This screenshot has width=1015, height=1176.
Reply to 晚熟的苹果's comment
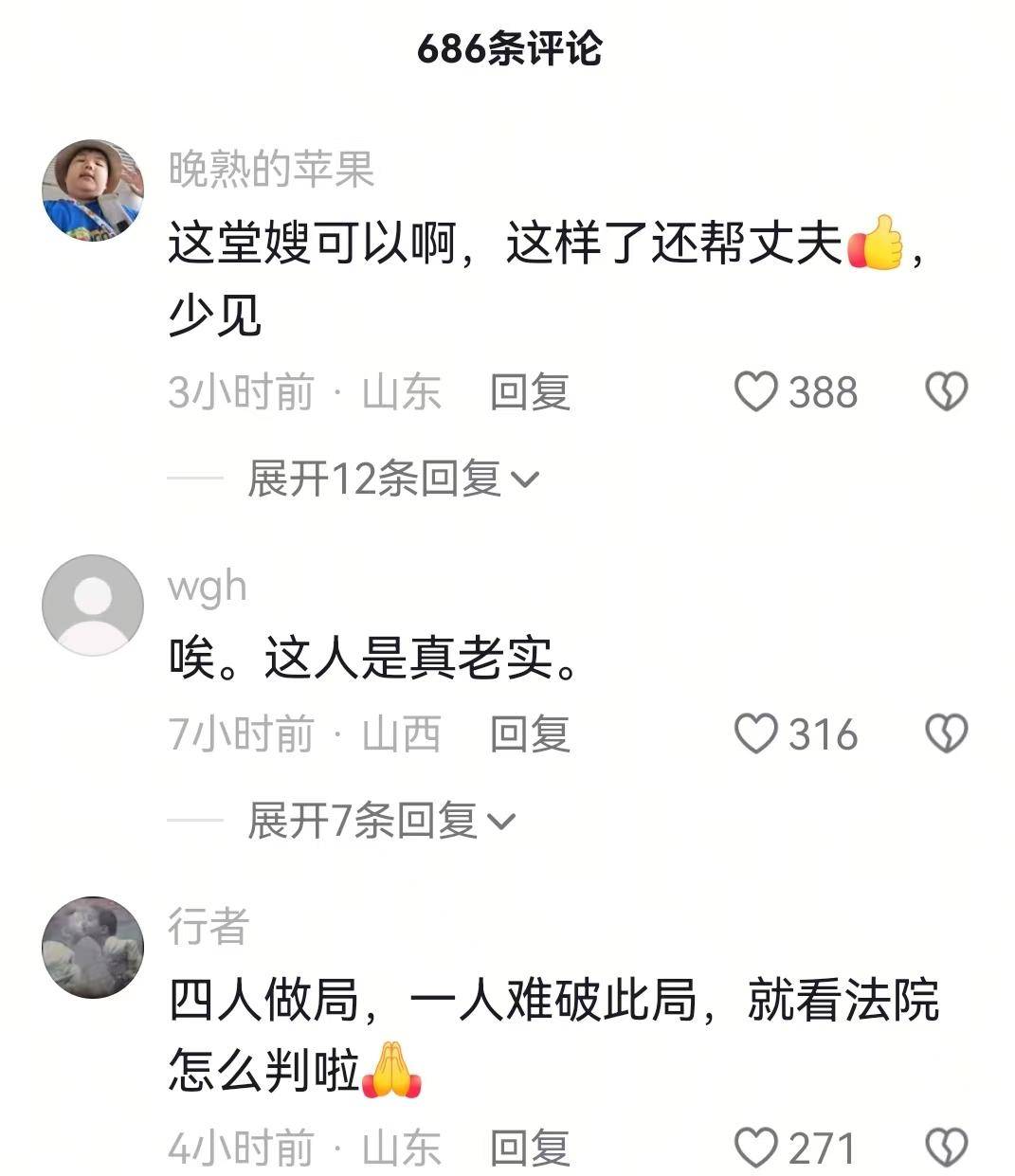pyautogui.click(x=530, y=391)
